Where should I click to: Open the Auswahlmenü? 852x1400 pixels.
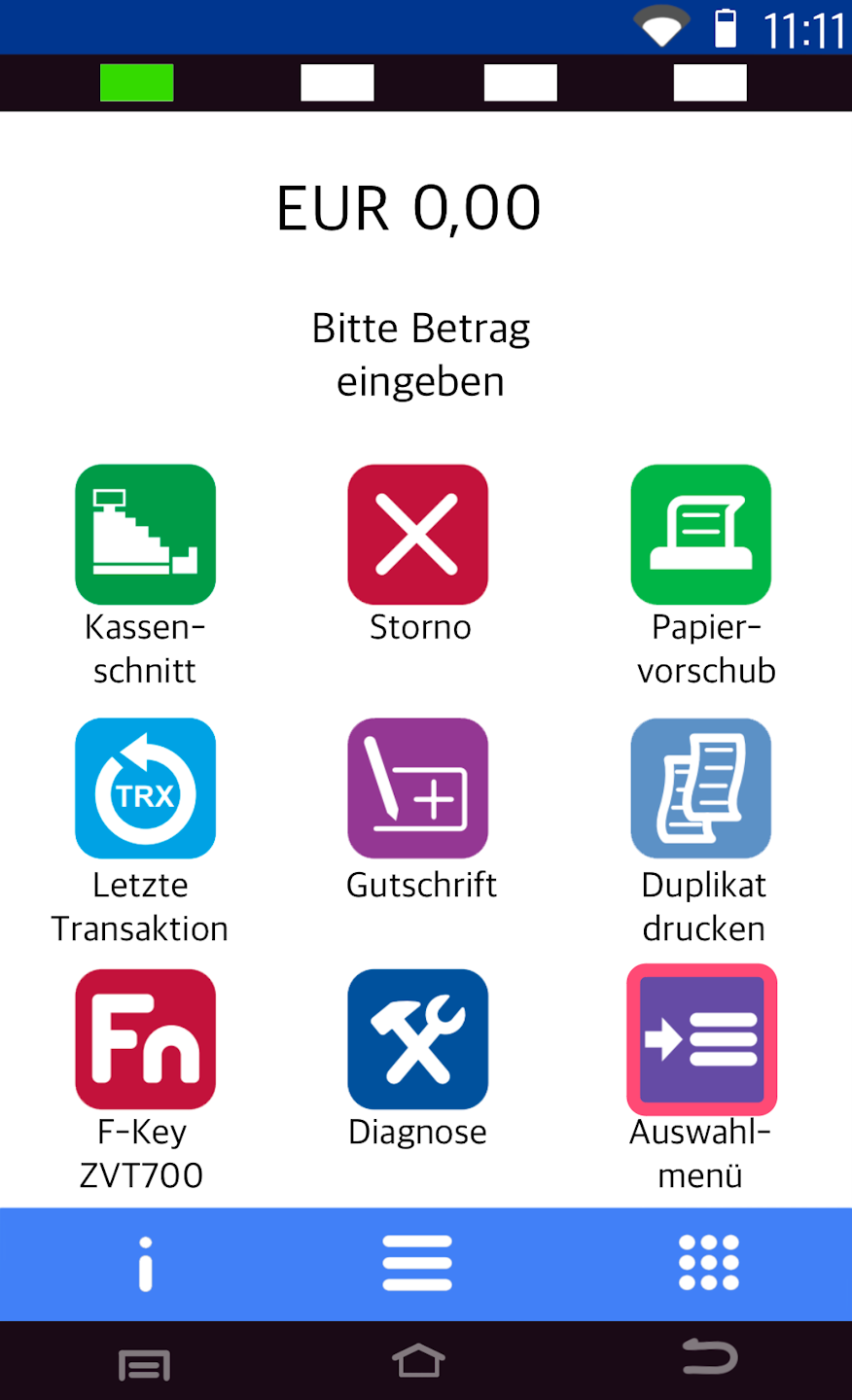(x=701, y=1039)
